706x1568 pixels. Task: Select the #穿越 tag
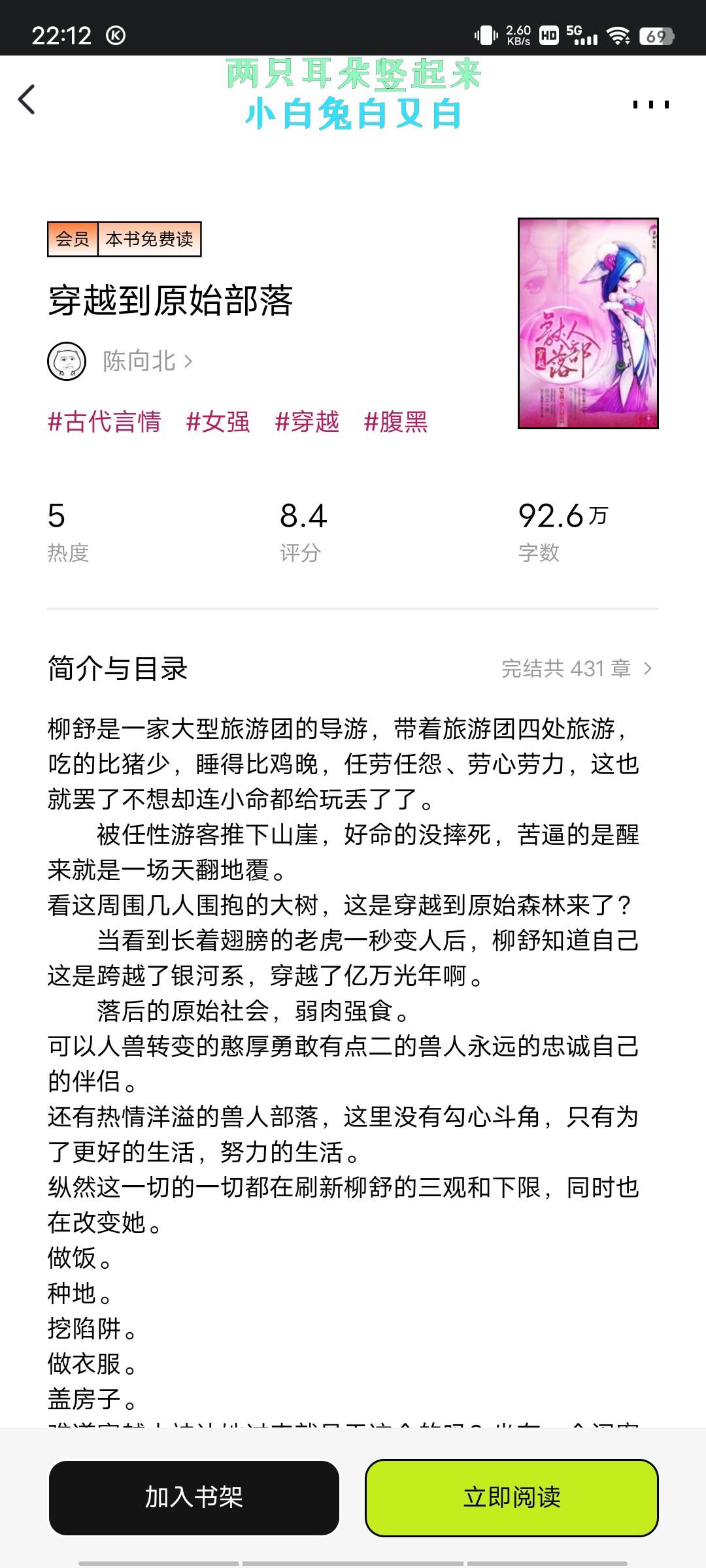307,421
